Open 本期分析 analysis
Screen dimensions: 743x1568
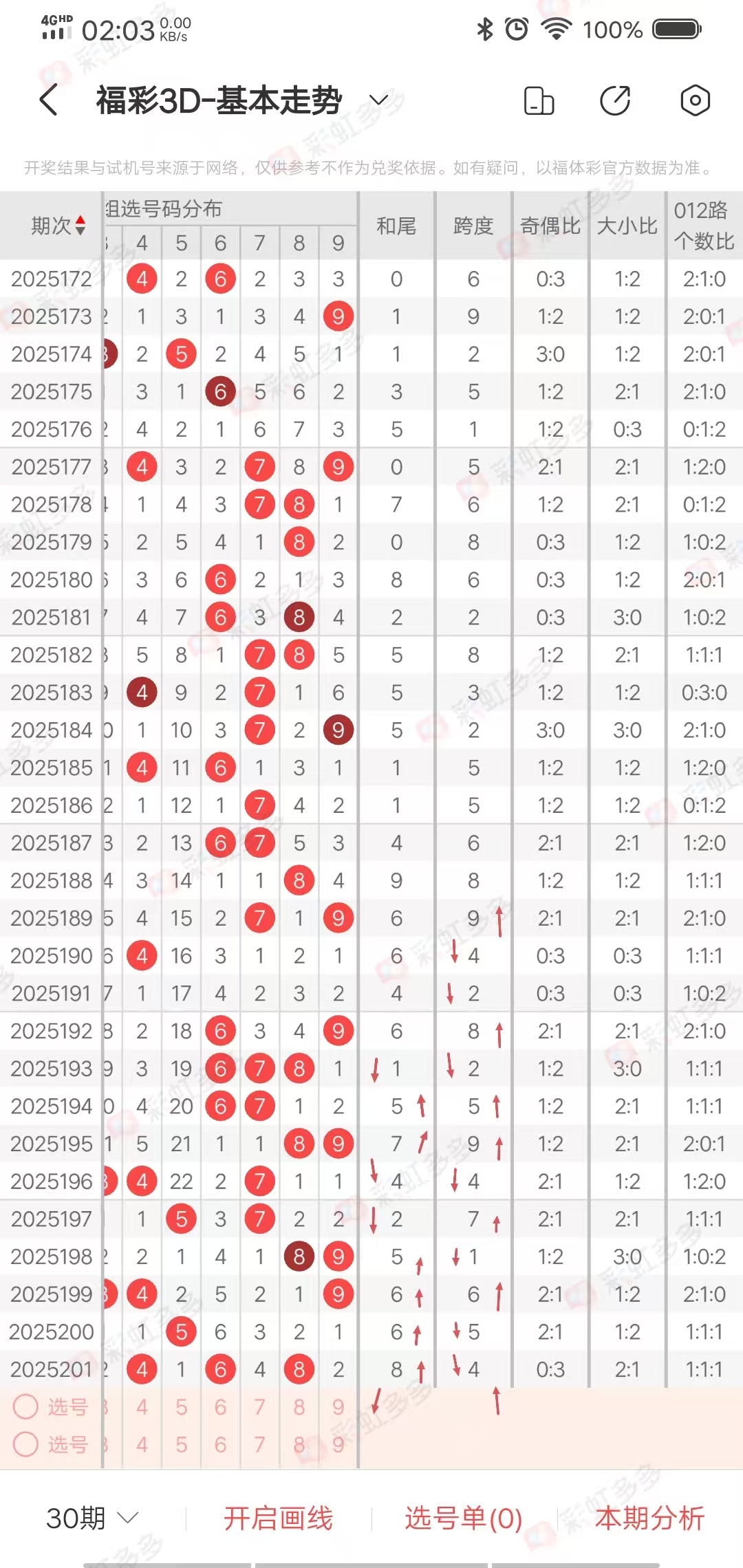point(649,1518)
